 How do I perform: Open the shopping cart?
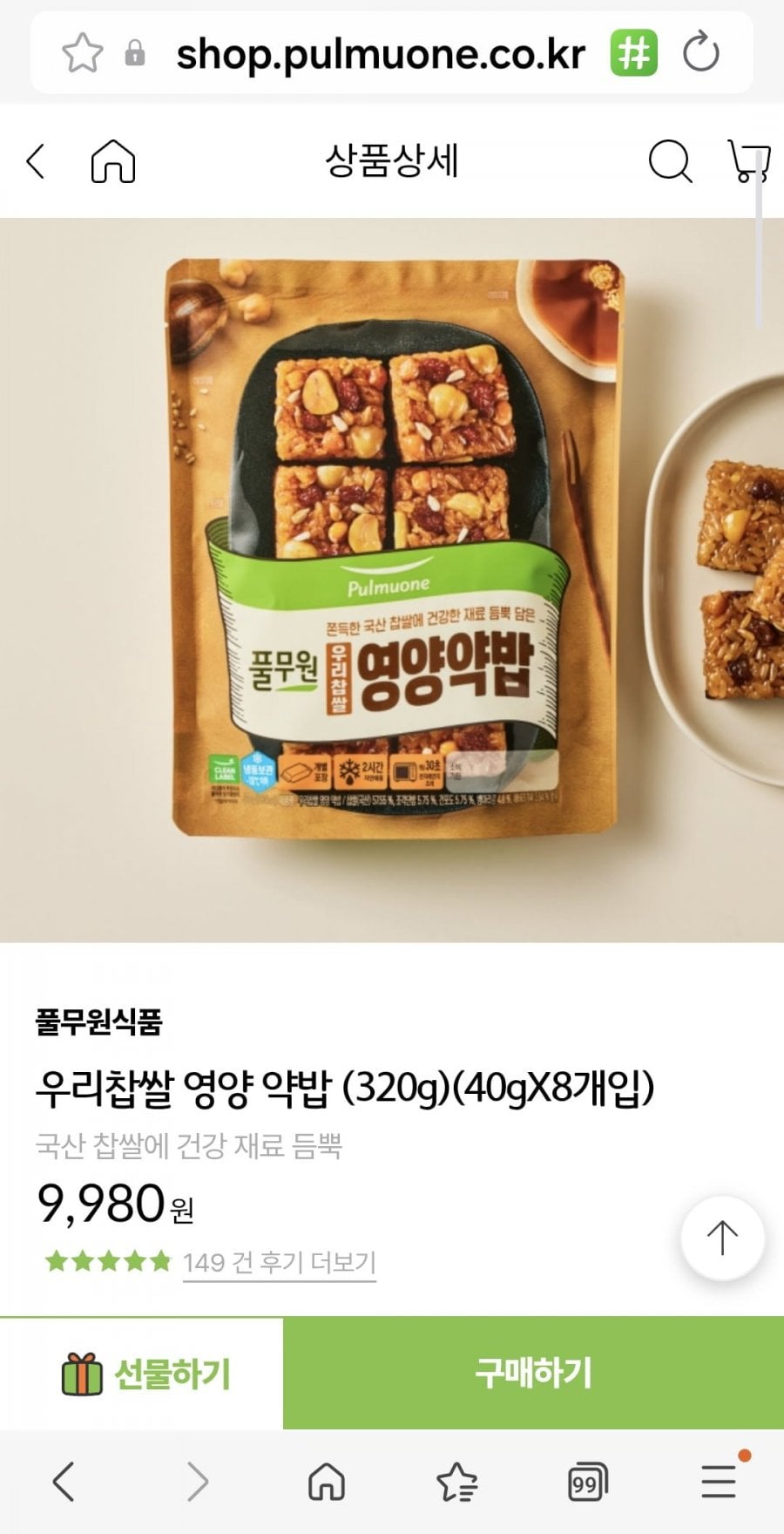(x=747, y=162)
